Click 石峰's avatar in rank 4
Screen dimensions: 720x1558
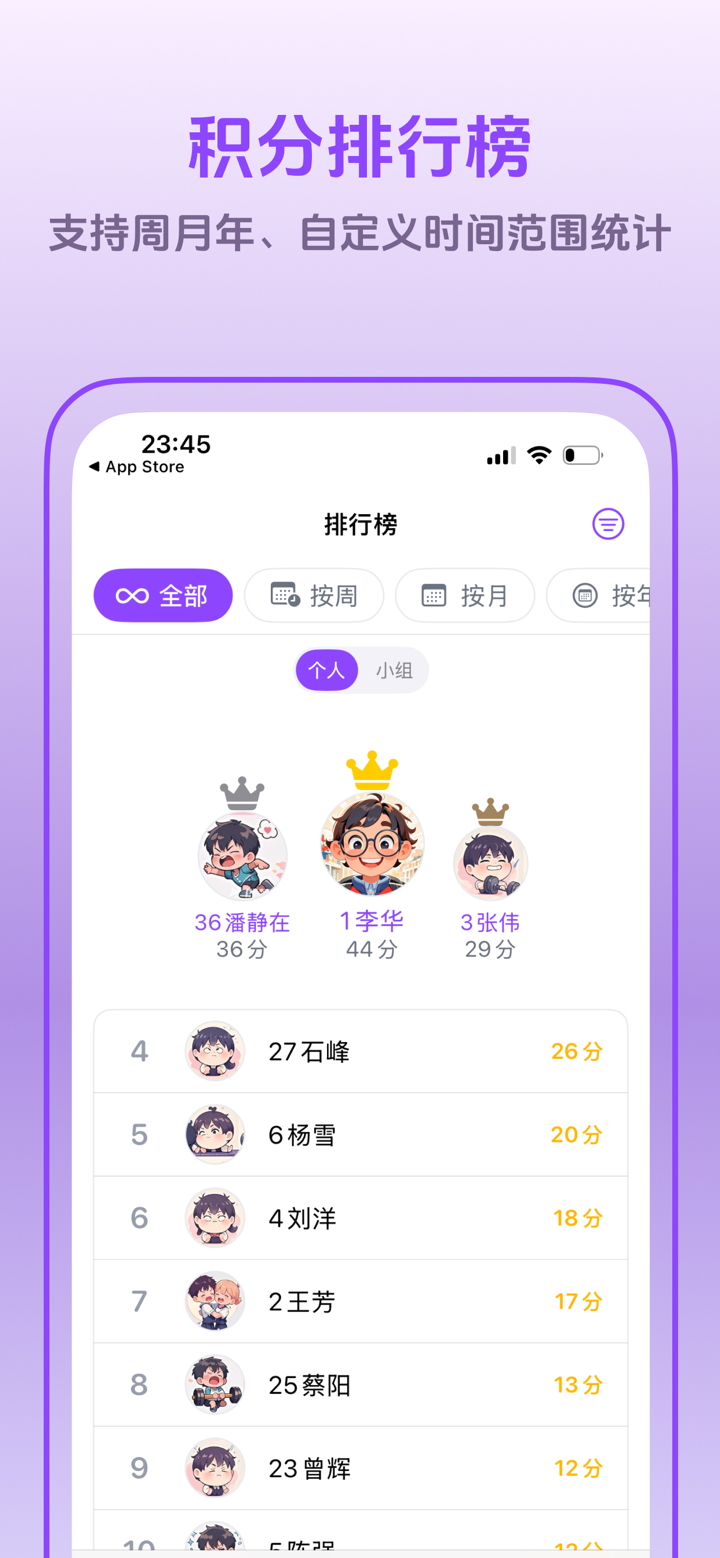click(214, 1050)
